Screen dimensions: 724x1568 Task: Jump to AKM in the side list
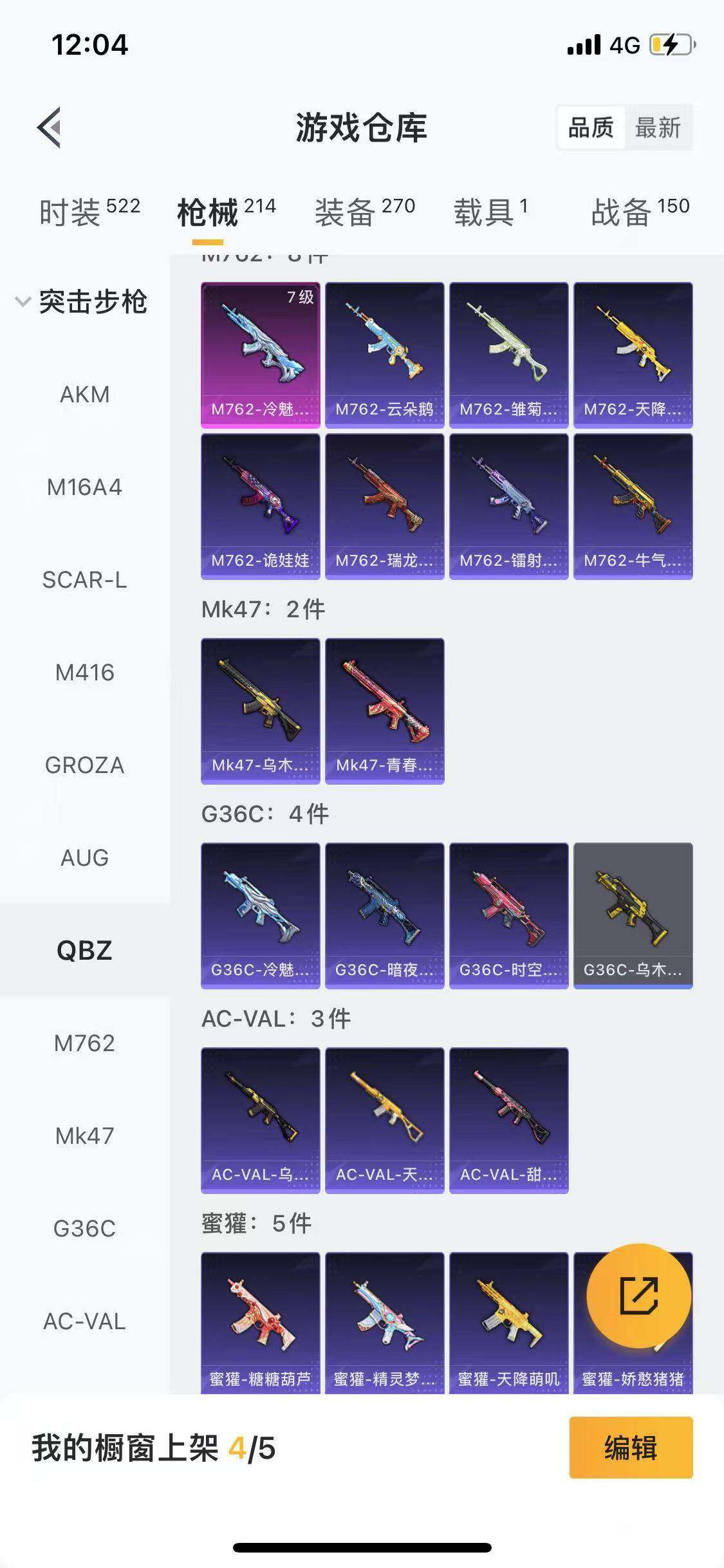[84, 394]
